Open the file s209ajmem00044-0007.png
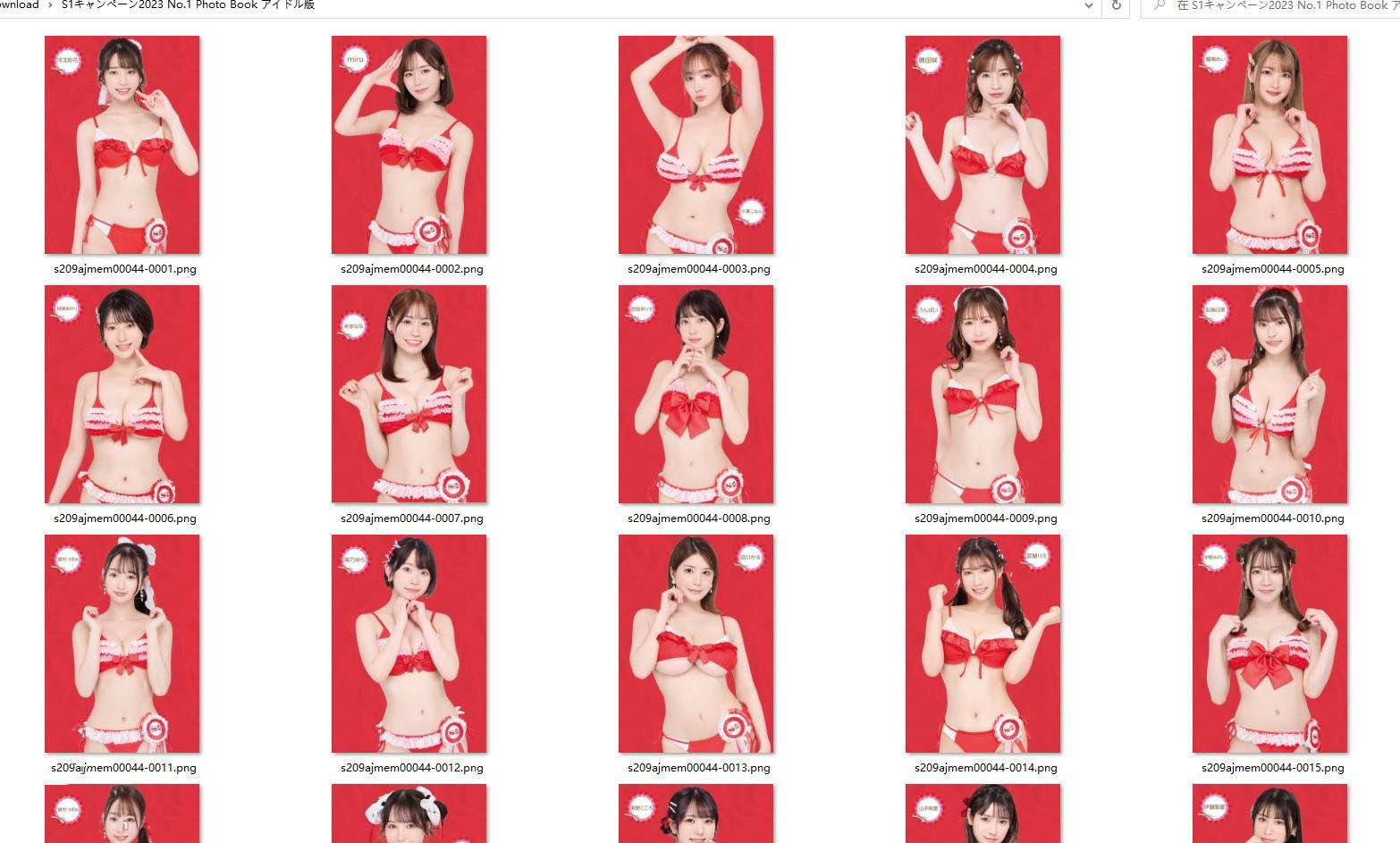Viewport: 1400px width, 843px height. (409, 394)
